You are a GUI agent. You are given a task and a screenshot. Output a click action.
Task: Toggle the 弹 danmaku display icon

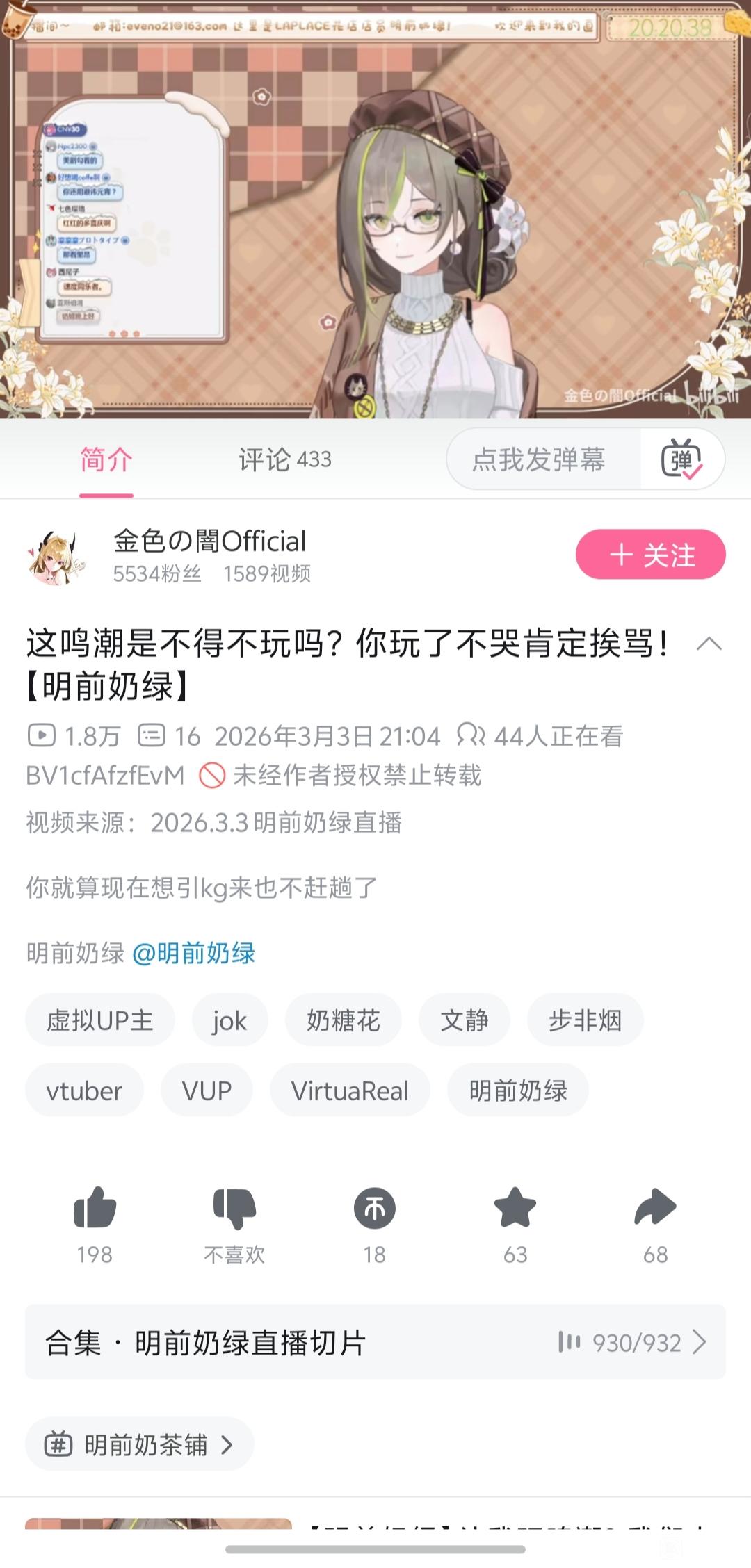coord(681,459)
